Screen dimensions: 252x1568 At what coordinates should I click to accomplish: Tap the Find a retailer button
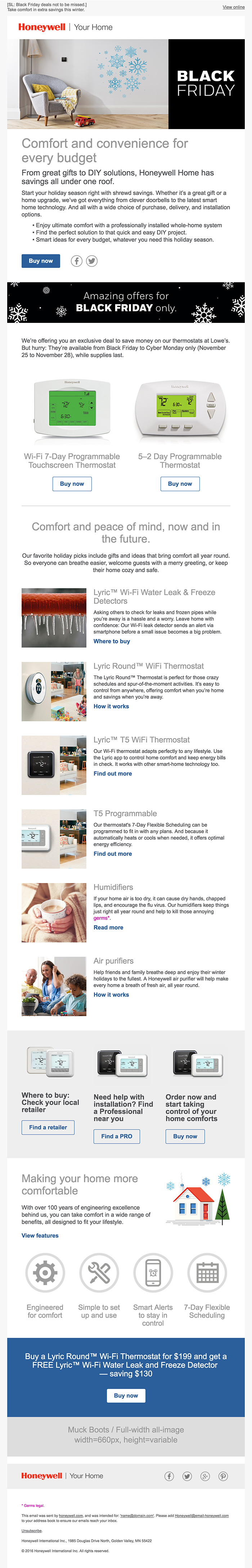[48, 1127]
